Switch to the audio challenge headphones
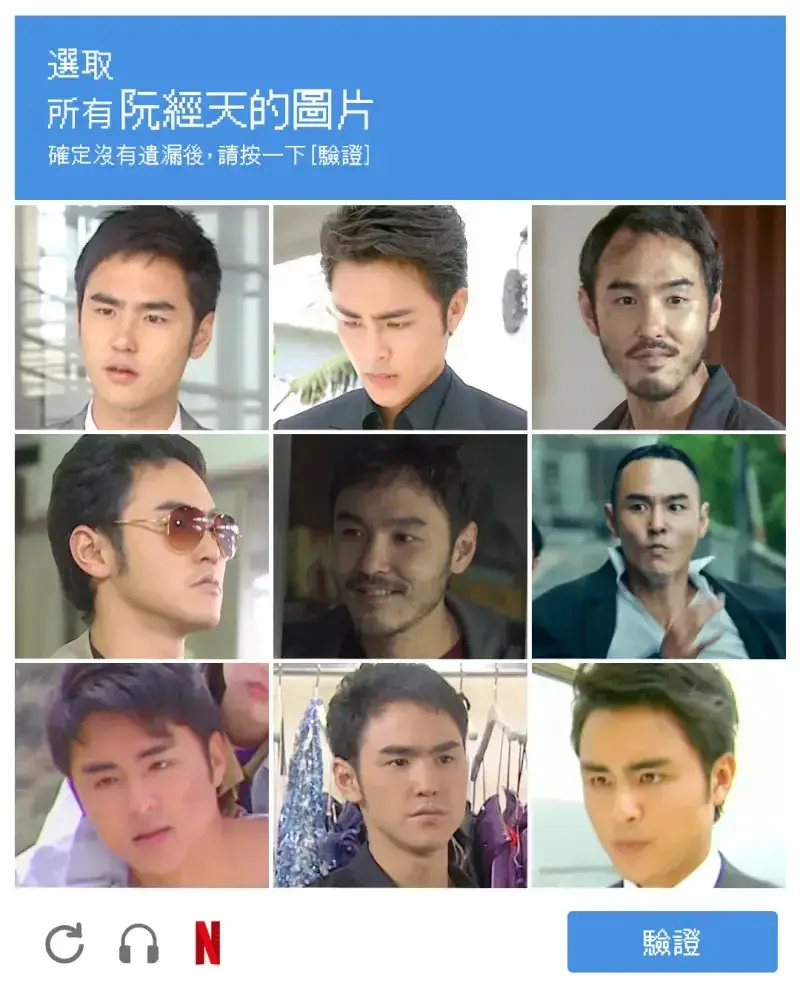The width and height of the screenshot is (800, 1000). point(138,943)
